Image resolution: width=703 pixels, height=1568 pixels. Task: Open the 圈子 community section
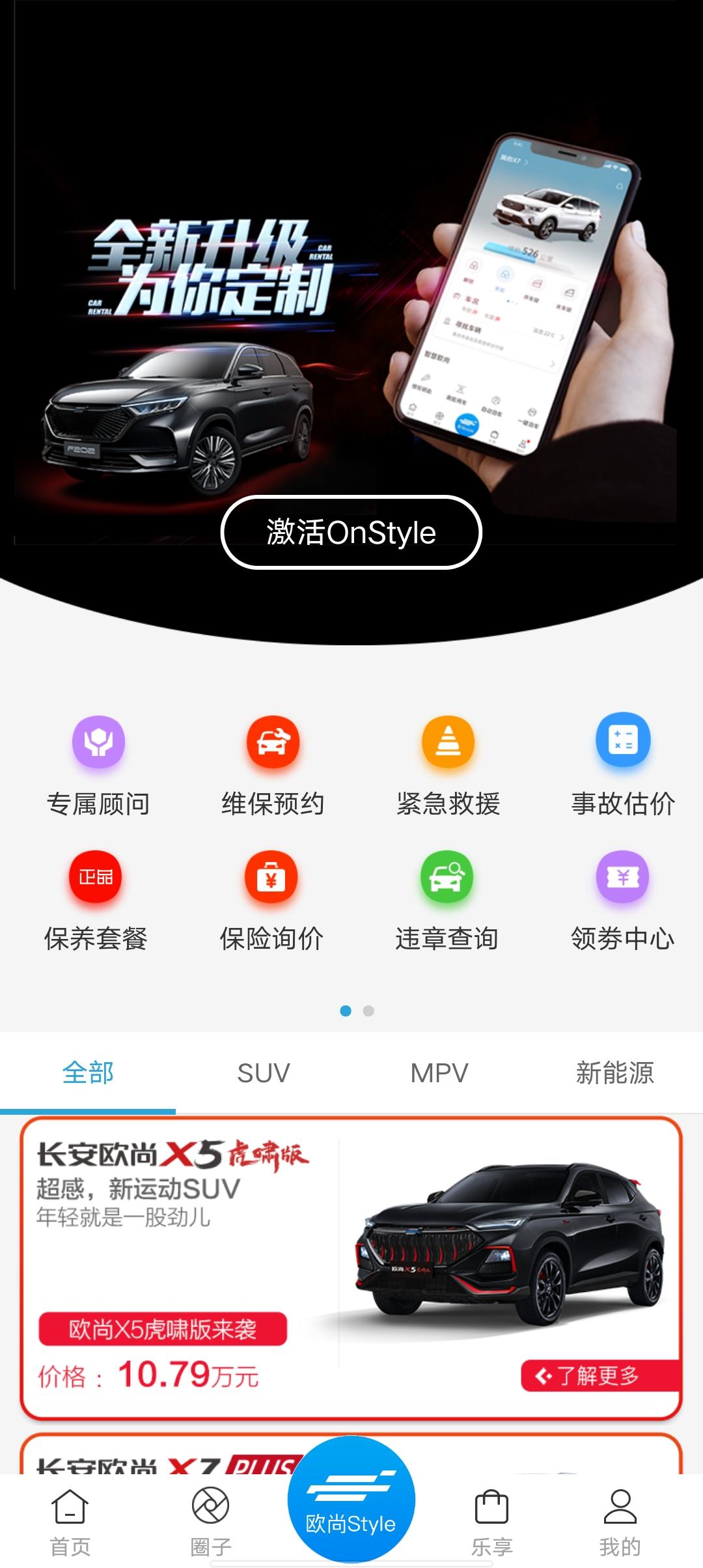pos(210,1517)
